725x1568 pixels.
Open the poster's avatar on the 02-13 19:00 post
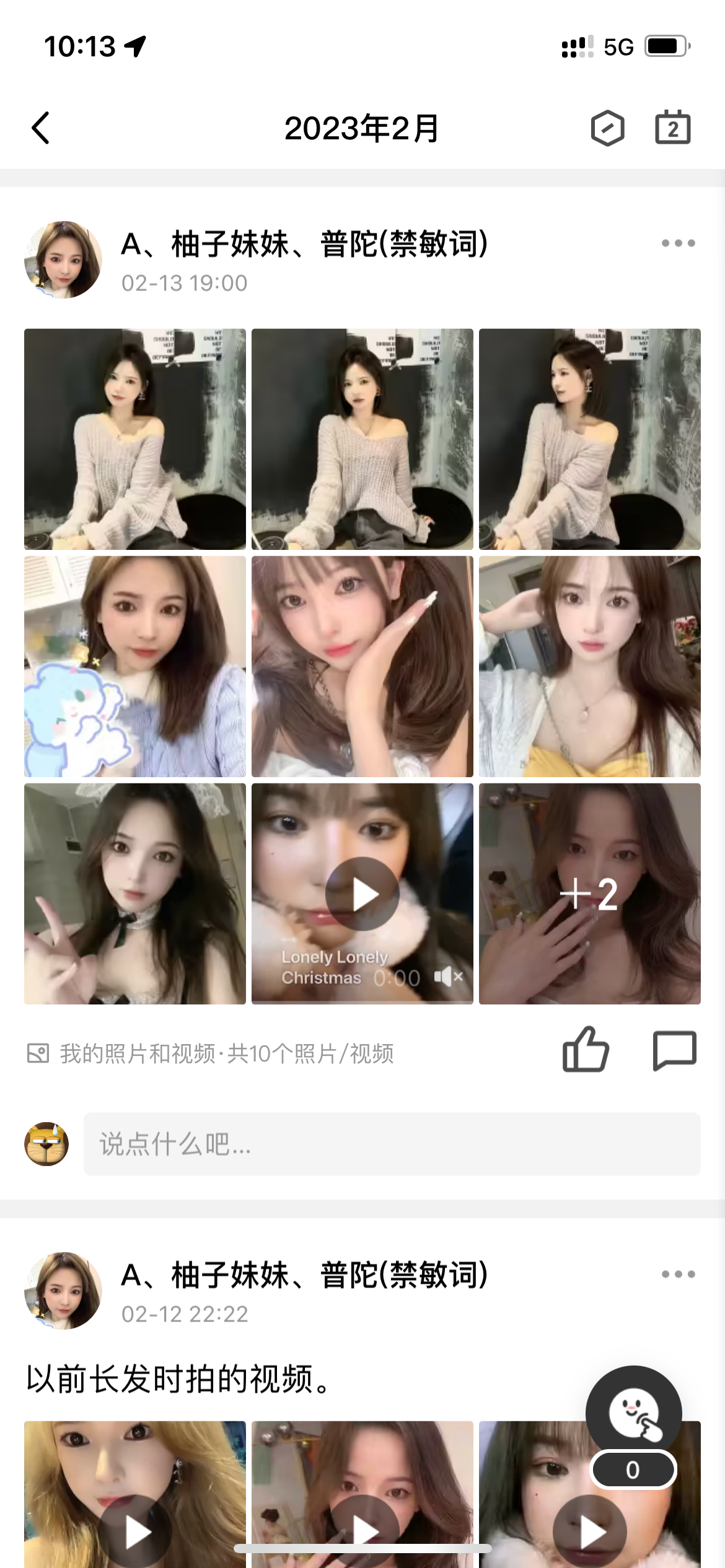tap(63, 260)
